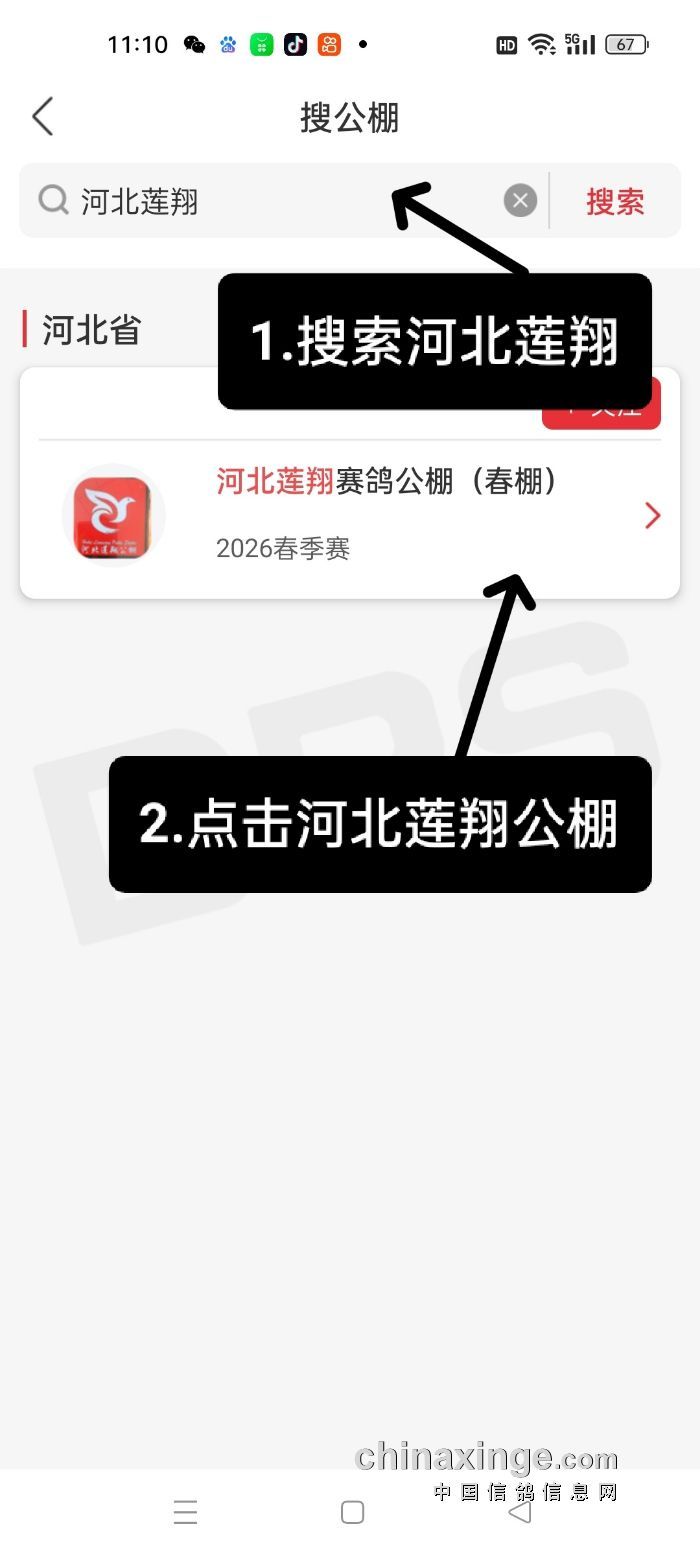This screenshot has width=700, height=1555.
Task: Tap the red 搜索 button
Action: 615,201
